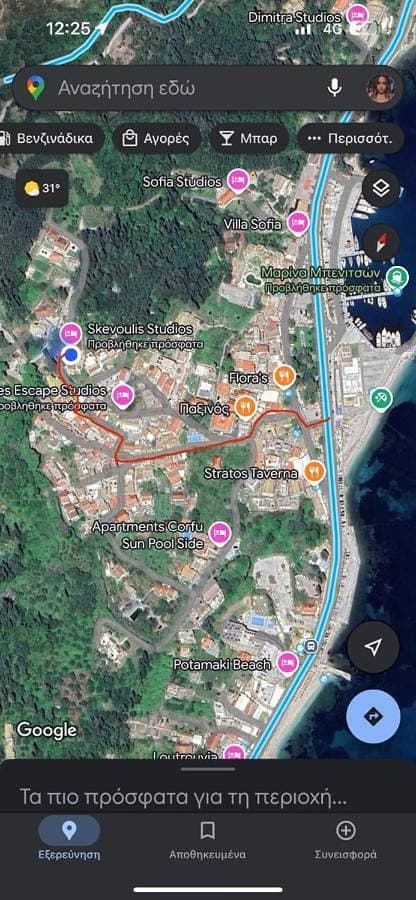The image size is (416, 900).
Task: Go to the Αποθηκευμένα tab
Action: (208, 837)
